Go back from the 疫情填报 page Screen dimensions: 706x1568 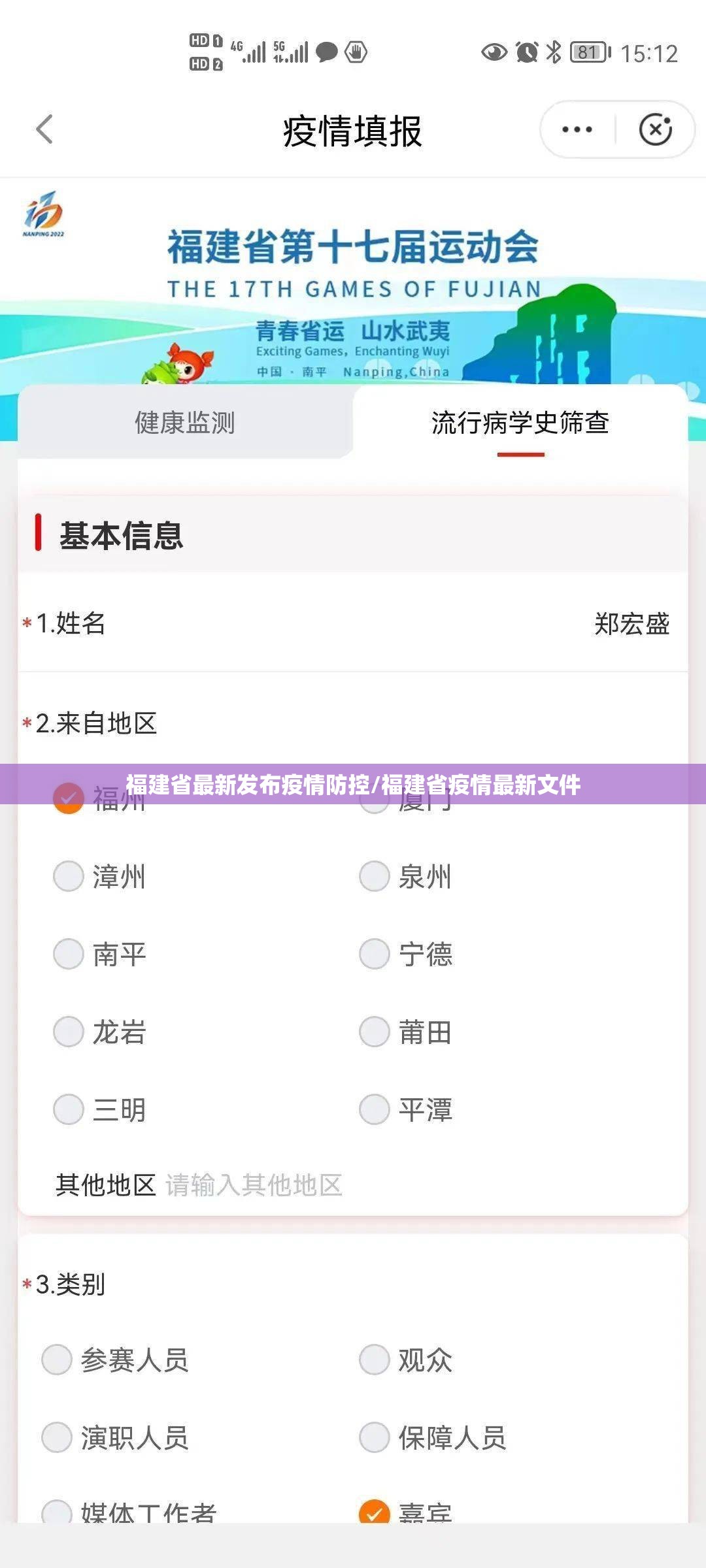coord(44,129)
